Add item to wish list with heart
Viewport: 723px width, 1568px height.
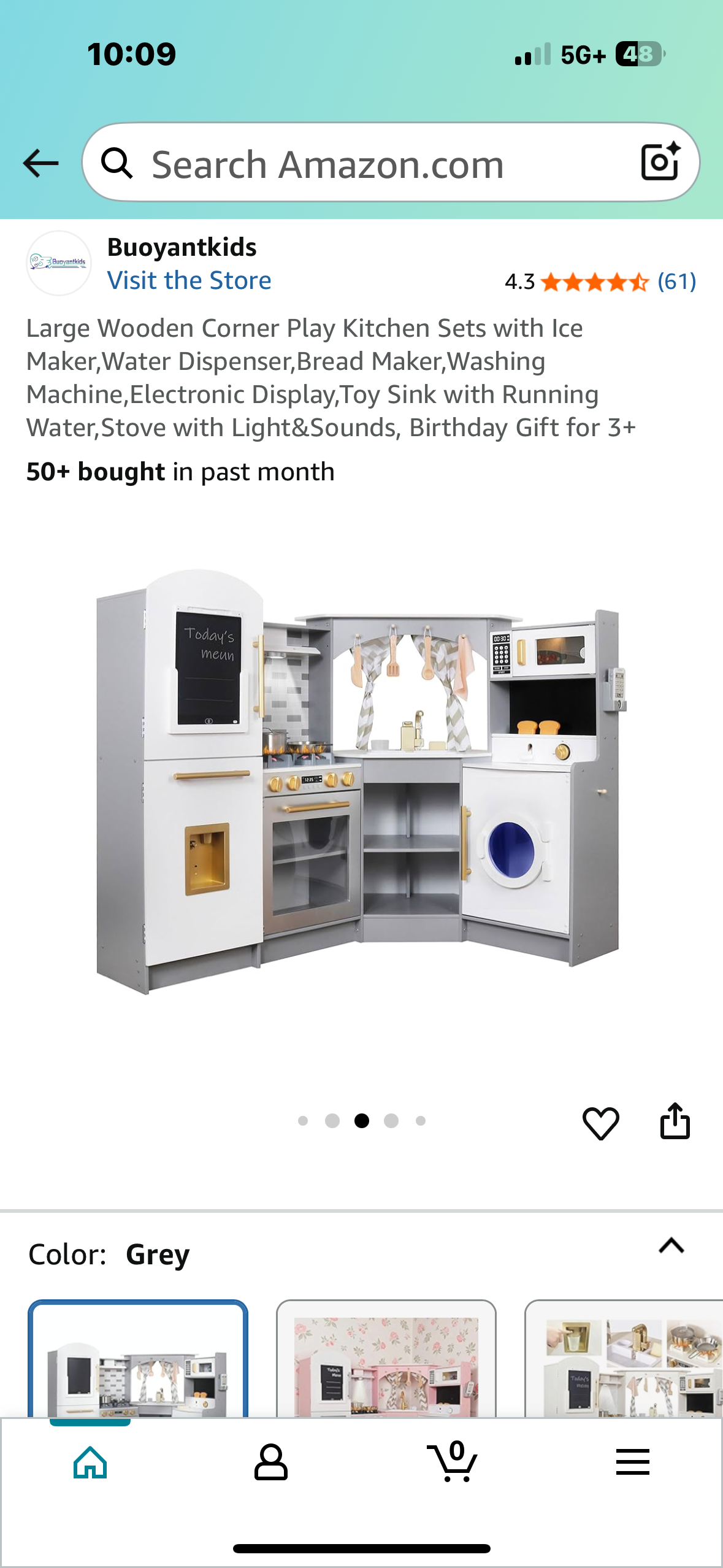(x=600, y=1123)
